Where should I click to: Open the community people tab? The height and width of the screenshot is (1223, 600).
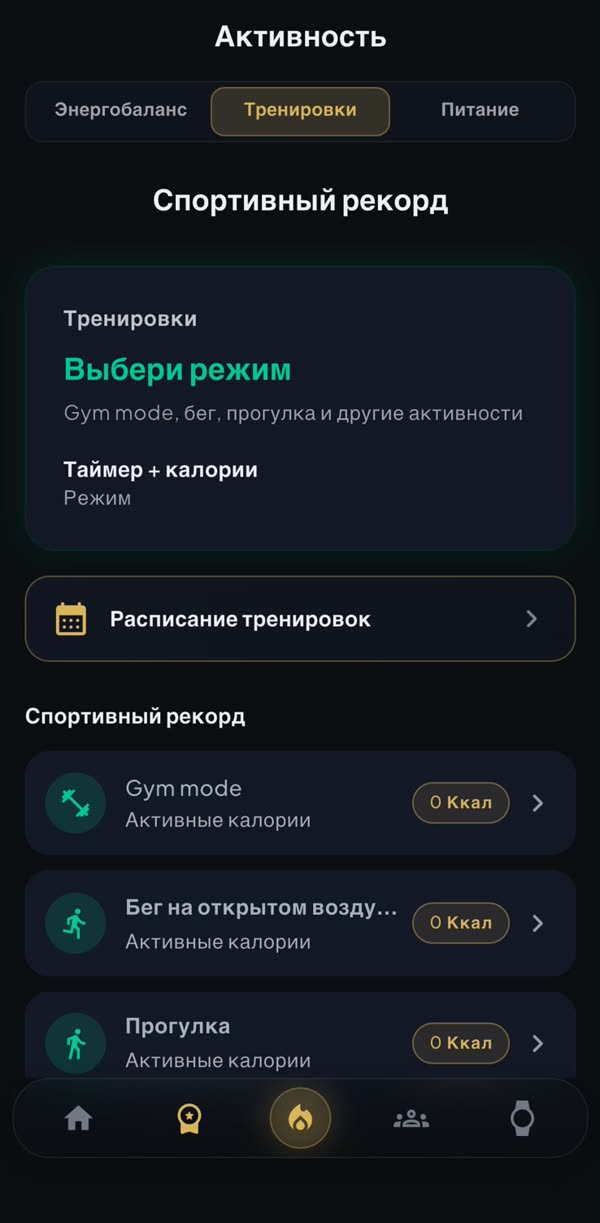coord(411,1118)
